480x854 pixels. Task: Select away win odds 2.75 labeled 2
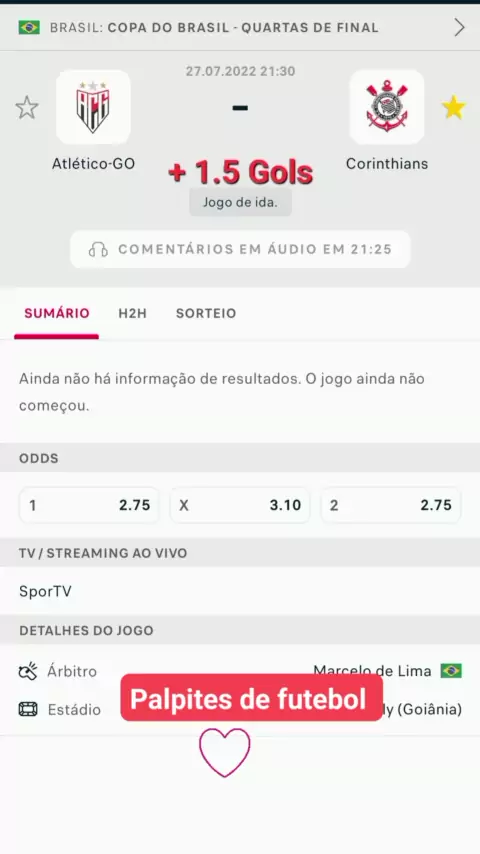coord(391,505)
